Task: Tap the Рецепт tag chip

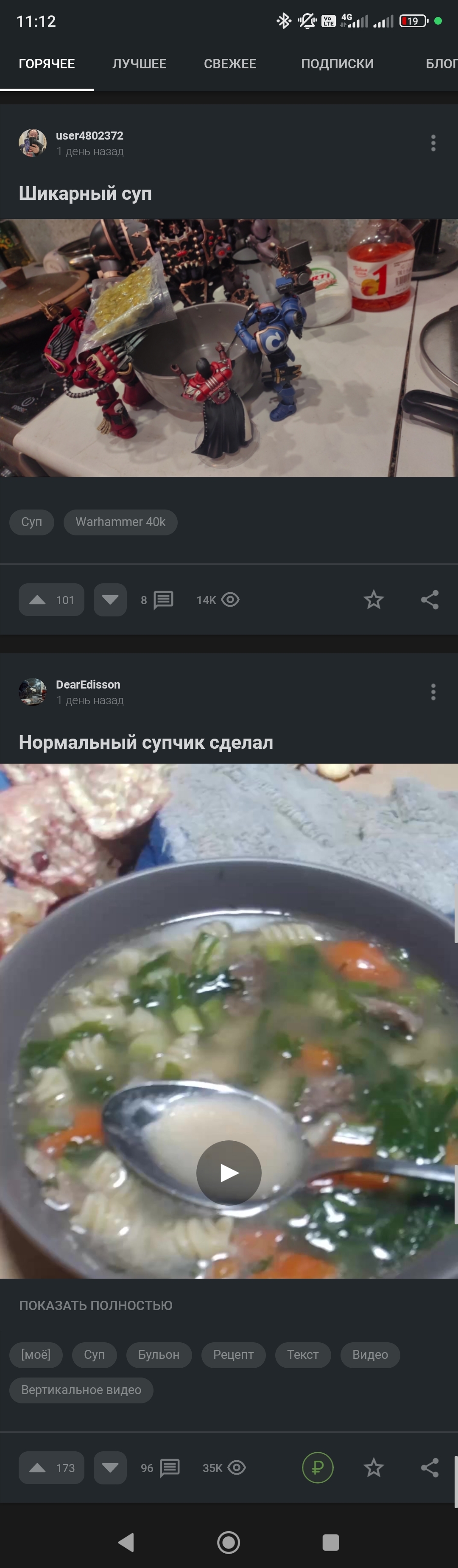Action: (x=233, y=1354)
